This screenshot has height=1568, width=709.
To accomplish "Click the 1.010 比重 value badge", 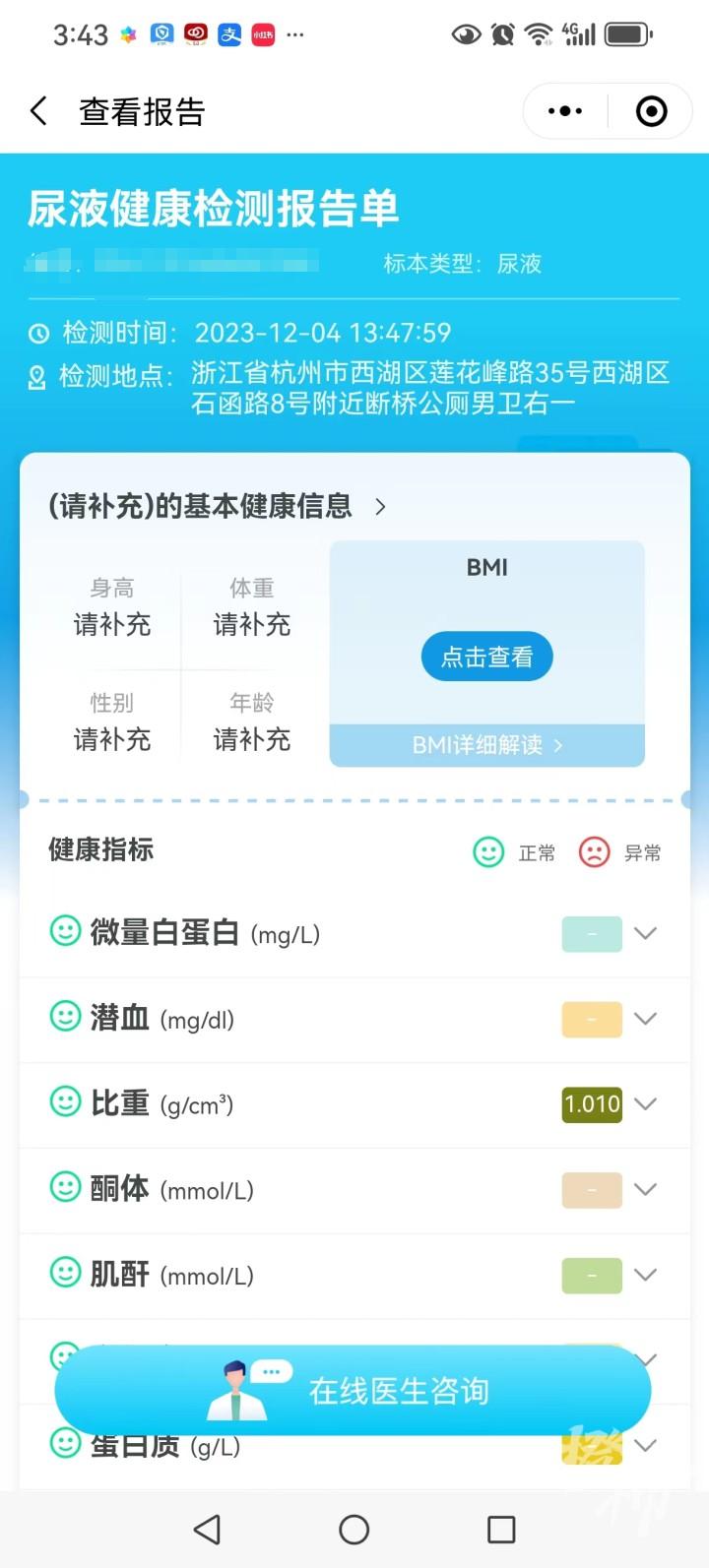I will point(591,1103).
